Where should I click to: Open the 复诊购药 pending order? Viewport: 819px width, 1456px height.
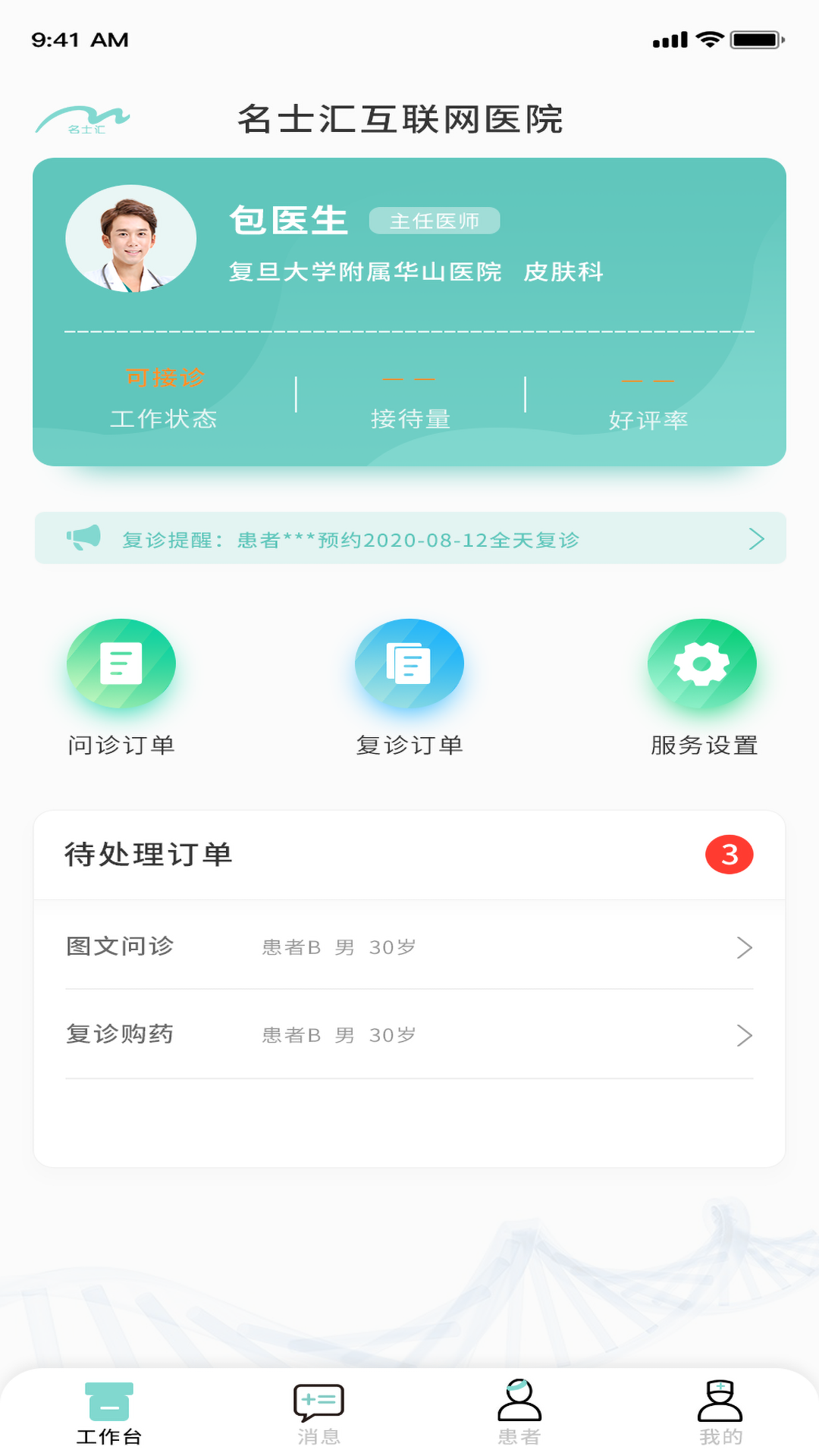409,1035
